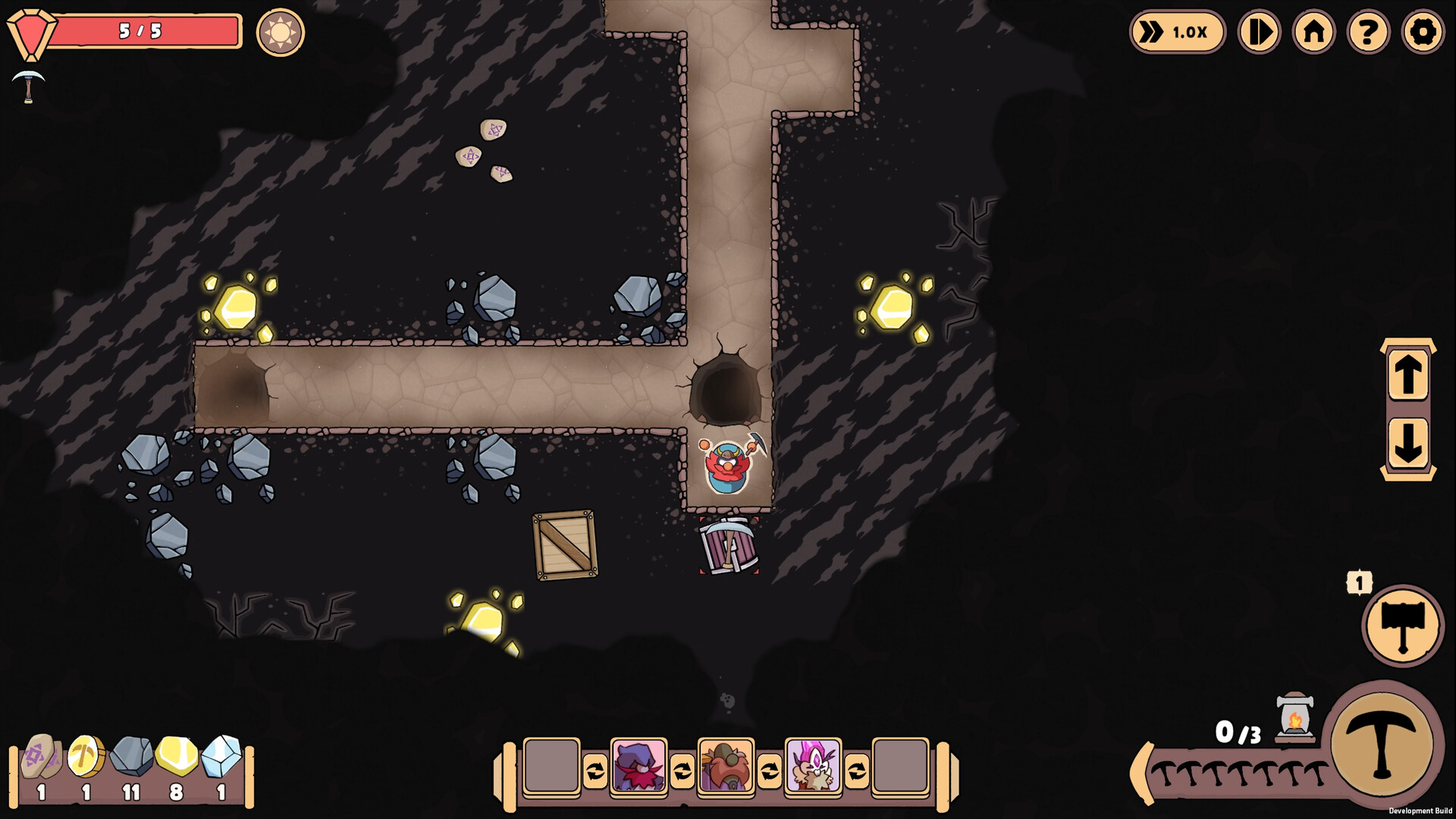Select the orange-bearded dwarf portrait
The width and height of the screenshot is (1456, 819).
pos(726,766)
